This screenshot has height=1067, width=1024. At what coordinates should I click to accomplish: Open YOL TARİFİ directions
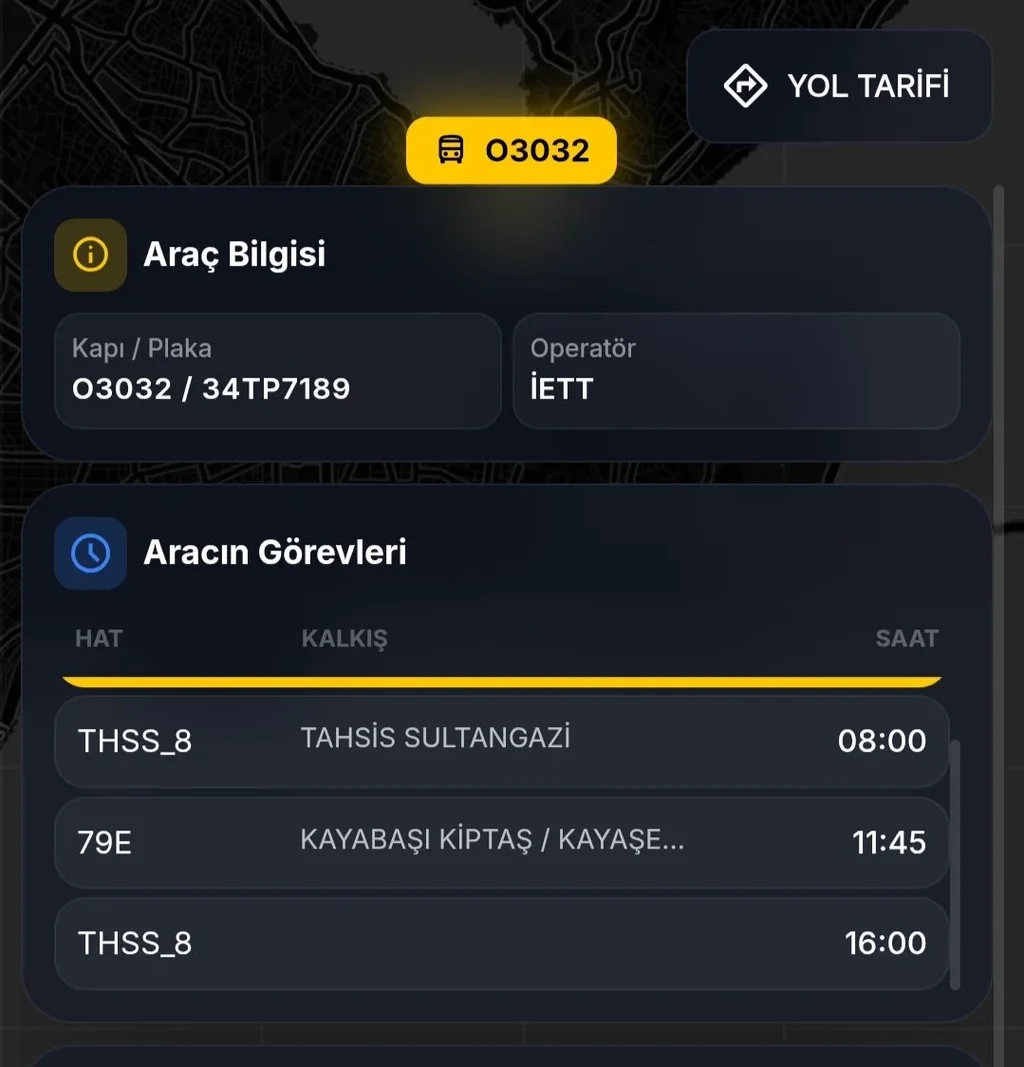point(838,86)
